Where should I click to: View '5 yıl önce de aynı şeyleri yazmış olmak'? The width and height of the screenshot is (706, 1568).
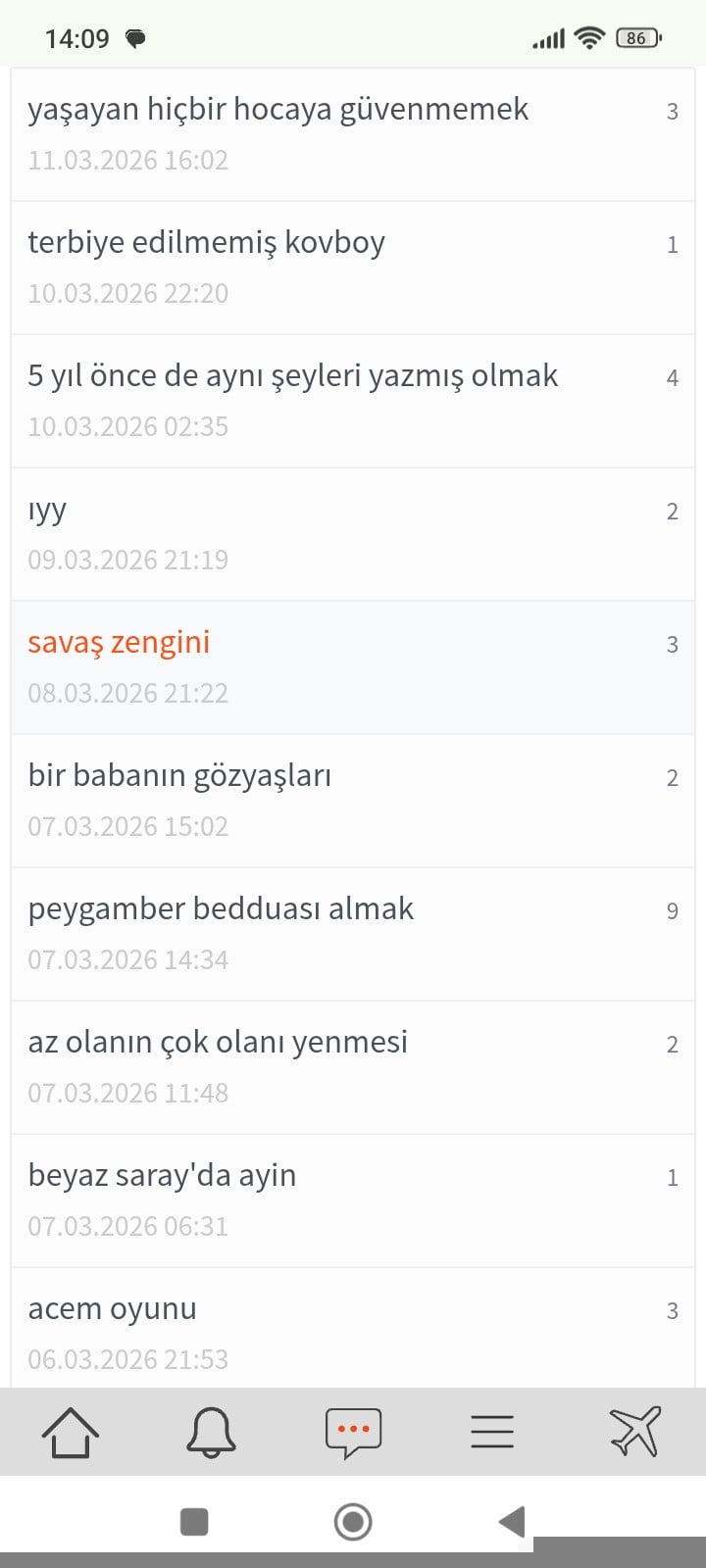click(293, 376)
